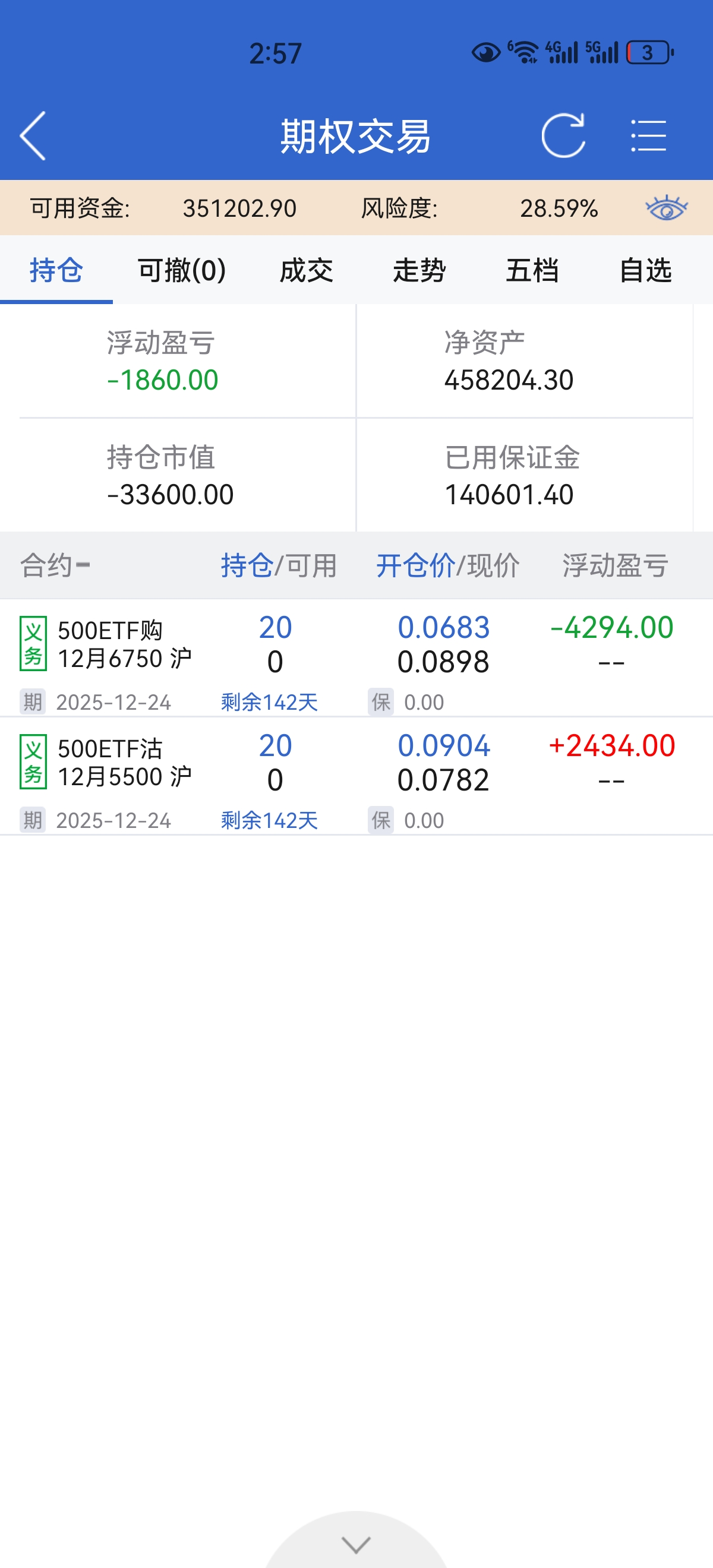
Task: View the 走势 tab
Action: [x=419, y=270]
